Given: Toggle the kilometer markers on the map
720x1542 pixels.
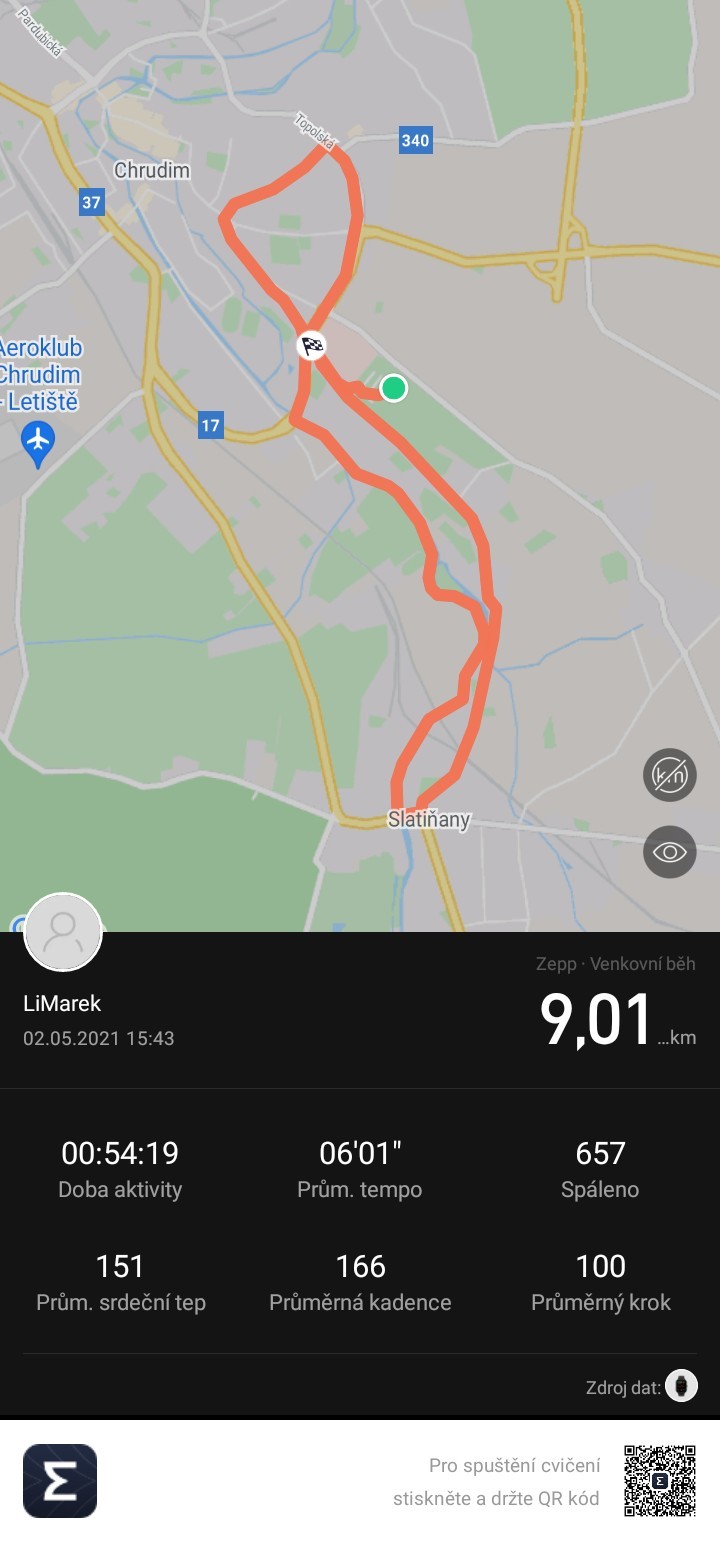Looking at the screenshot, I should pos(669,774).
